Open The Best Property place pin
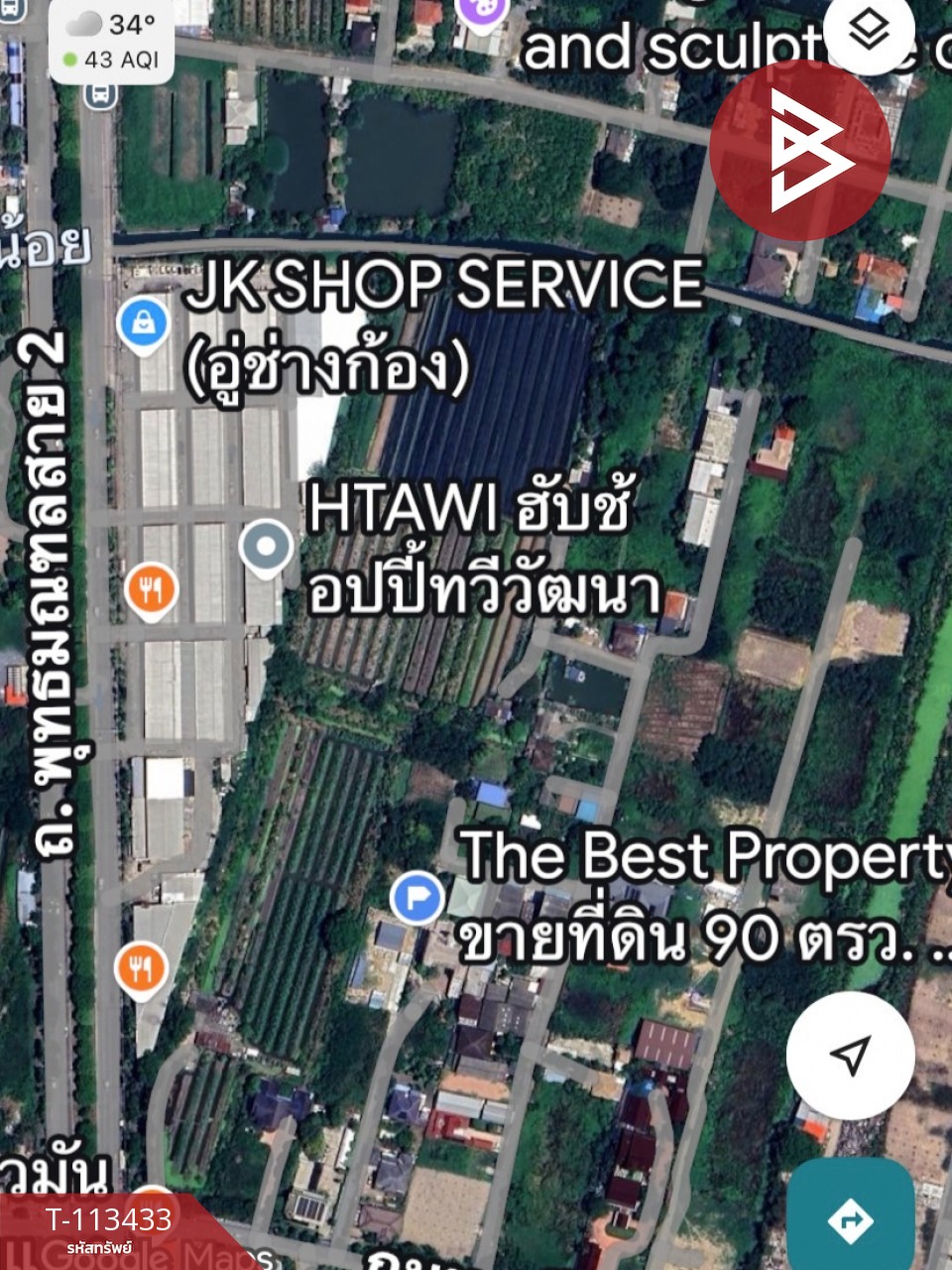The height and width of the screenshot is (1270, 952). point(416,898)
